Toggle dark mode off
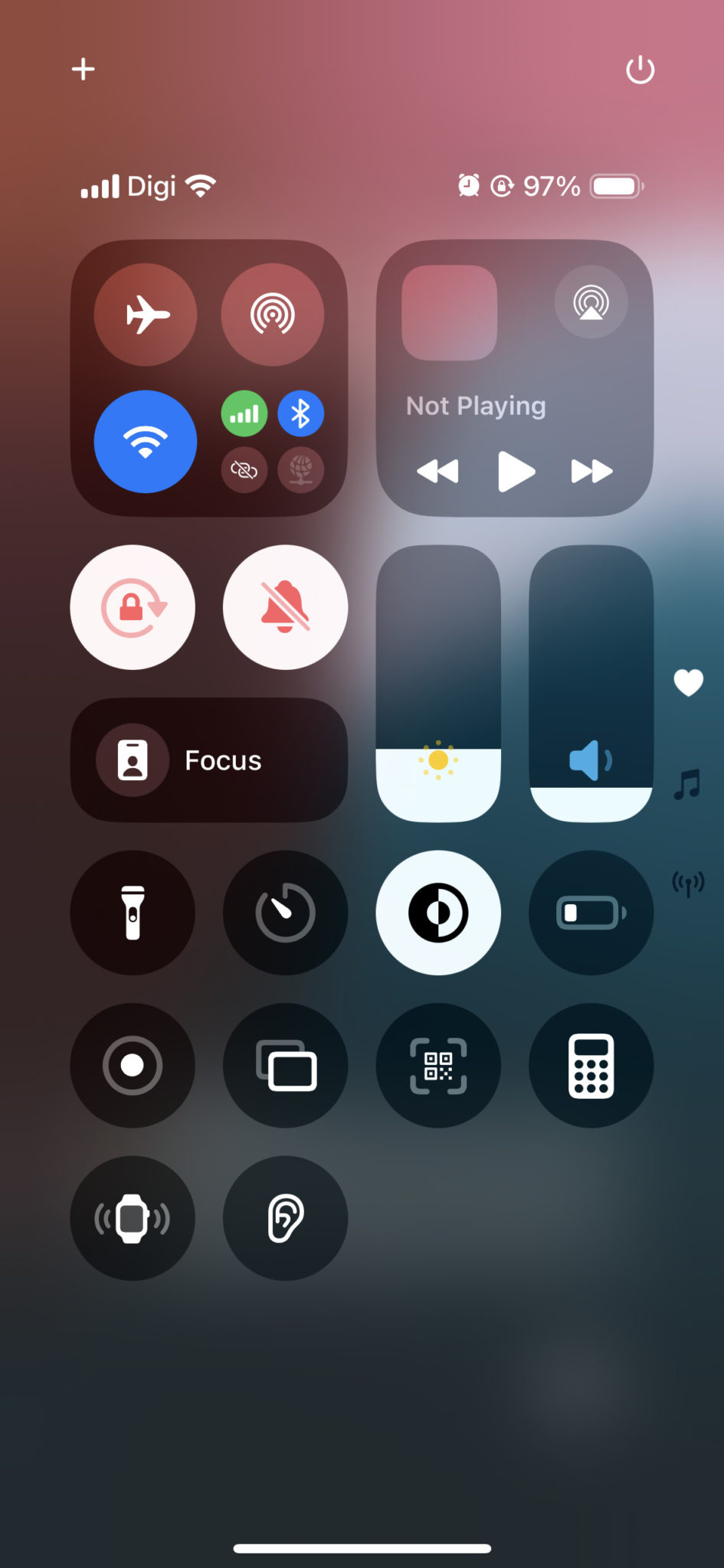The height and width of the screenshot is (1568, 724). (438, 913)
